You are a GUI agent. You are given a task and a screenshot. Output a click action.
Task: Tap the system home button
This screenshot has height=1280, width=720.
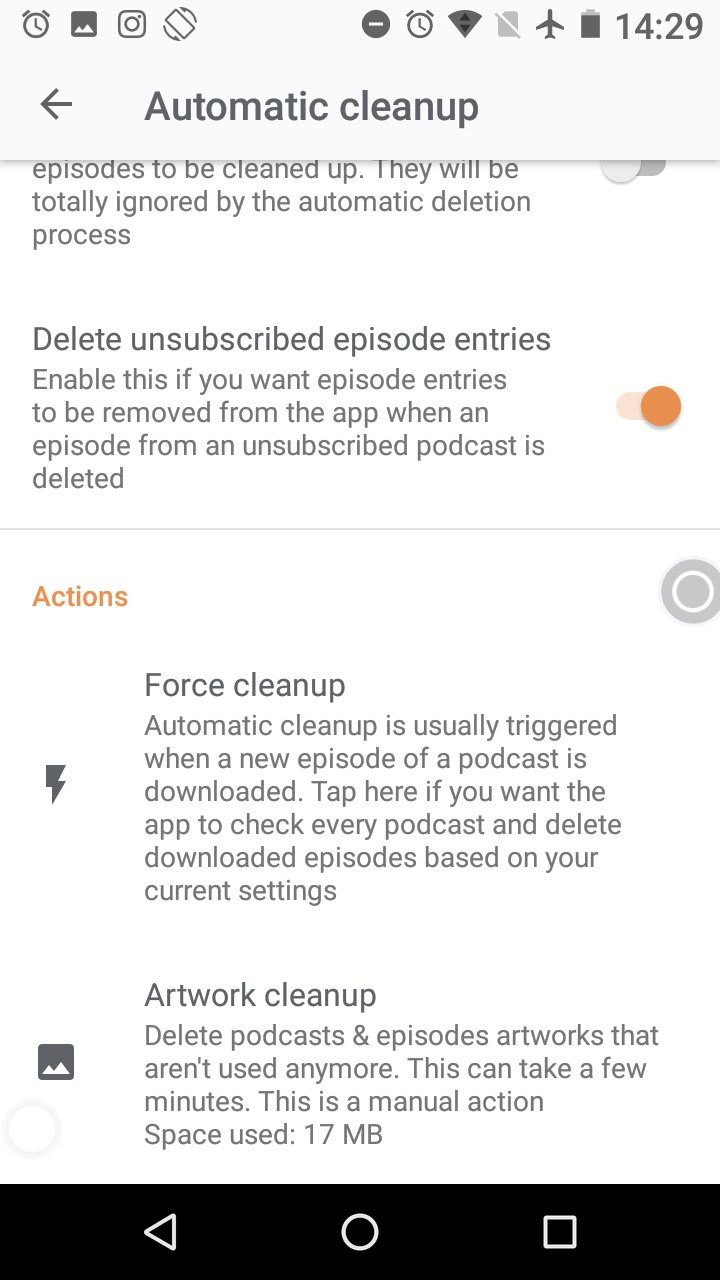(360, 1232)
